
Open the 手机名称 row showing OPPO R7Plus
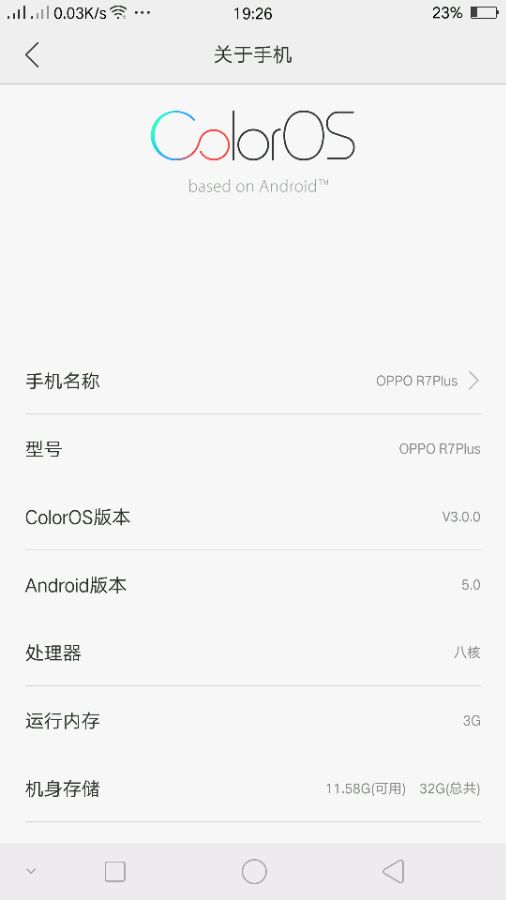253,381
